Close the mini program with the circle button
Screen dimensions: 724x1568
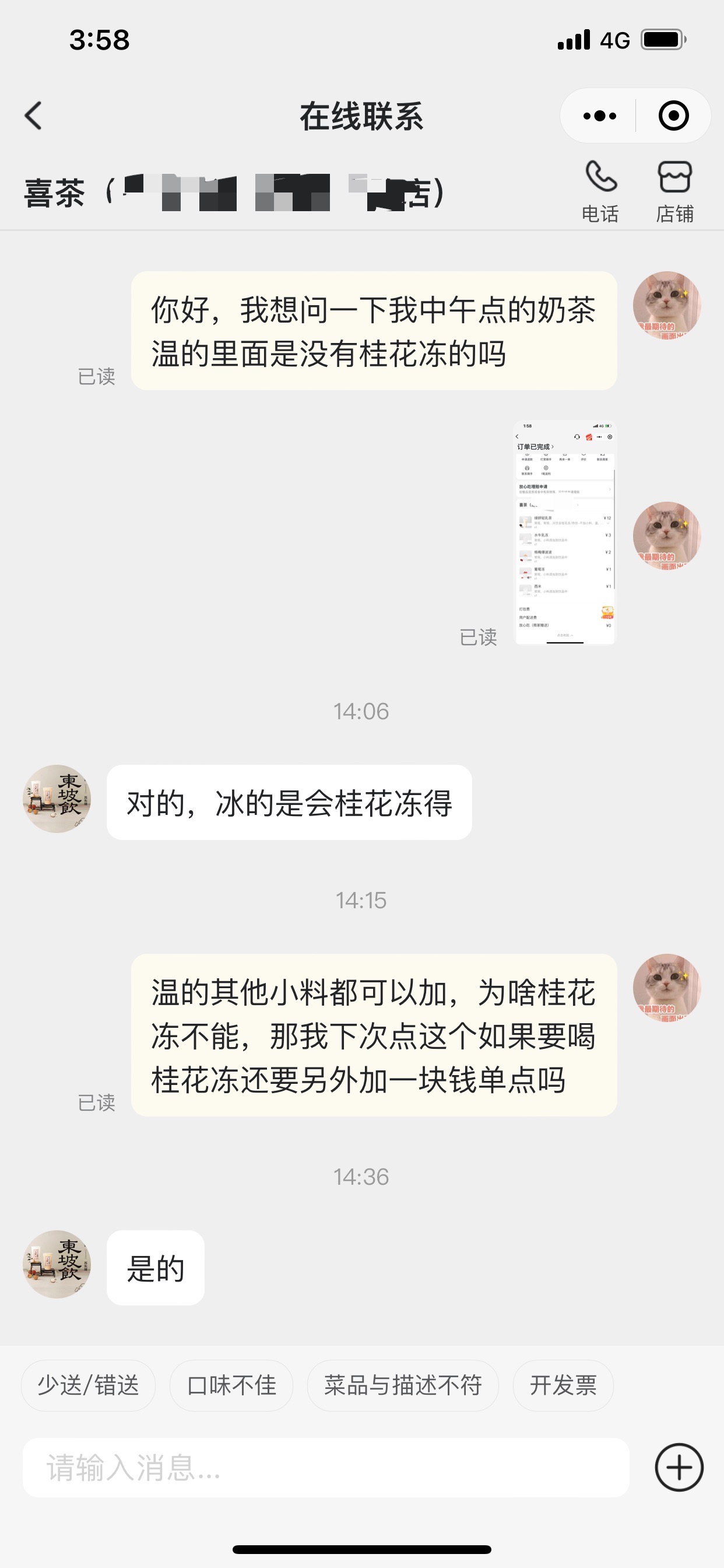(x=673, y=116)
